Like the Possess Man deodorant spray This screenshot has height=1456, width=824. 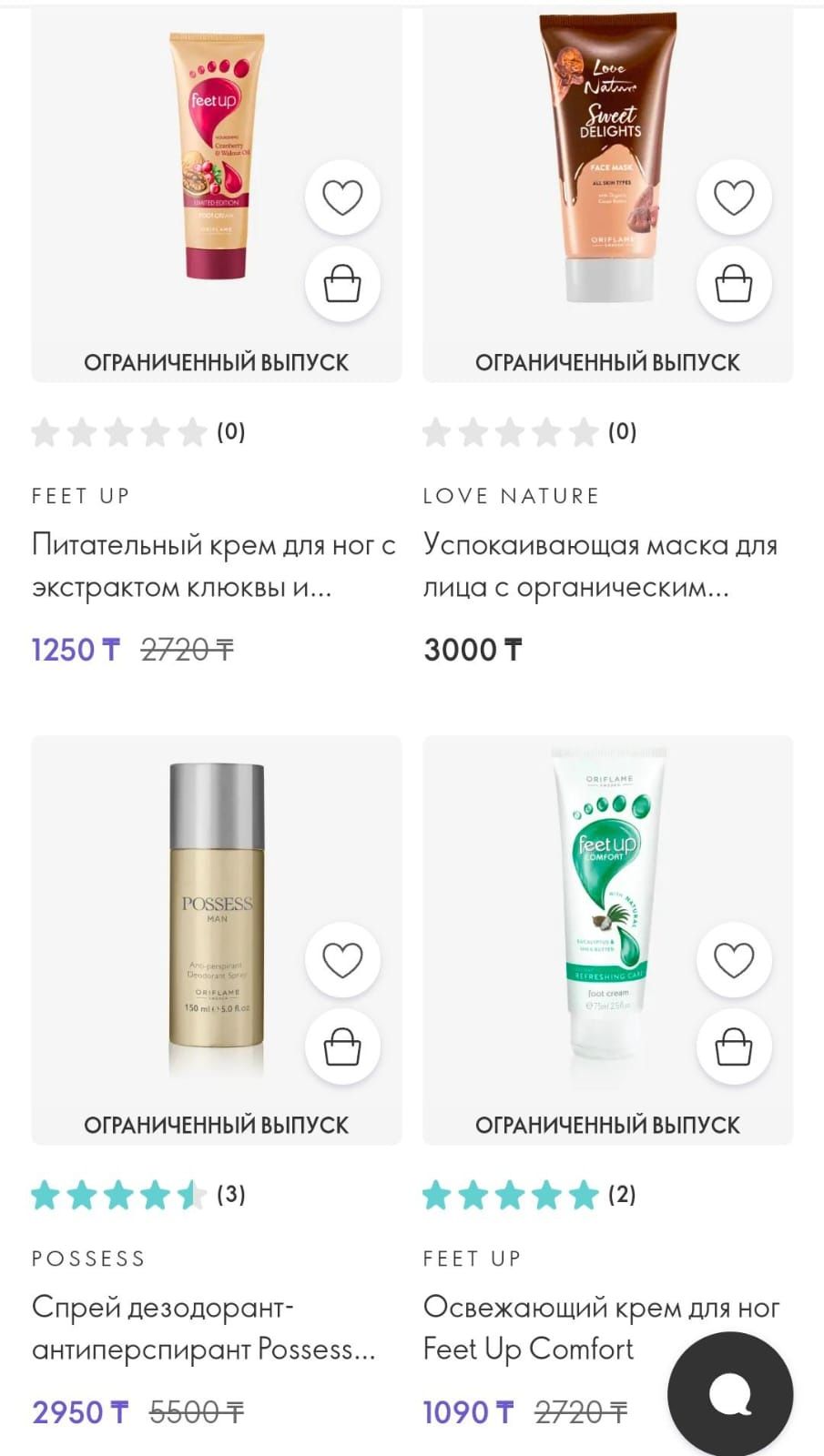pyautogui.click(x=342, y=960)
